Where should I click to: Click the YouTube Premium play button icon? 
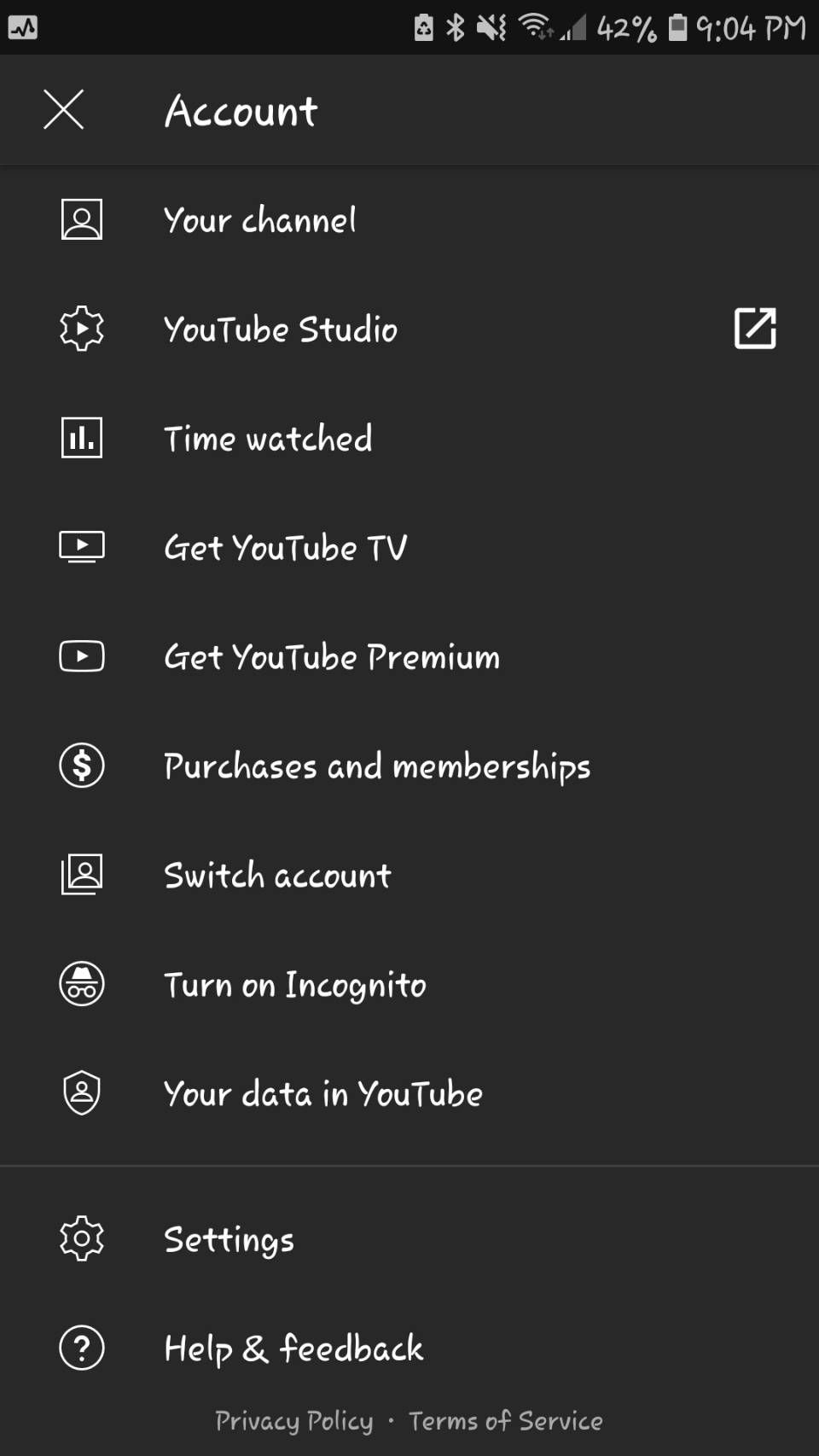point(81,656)
